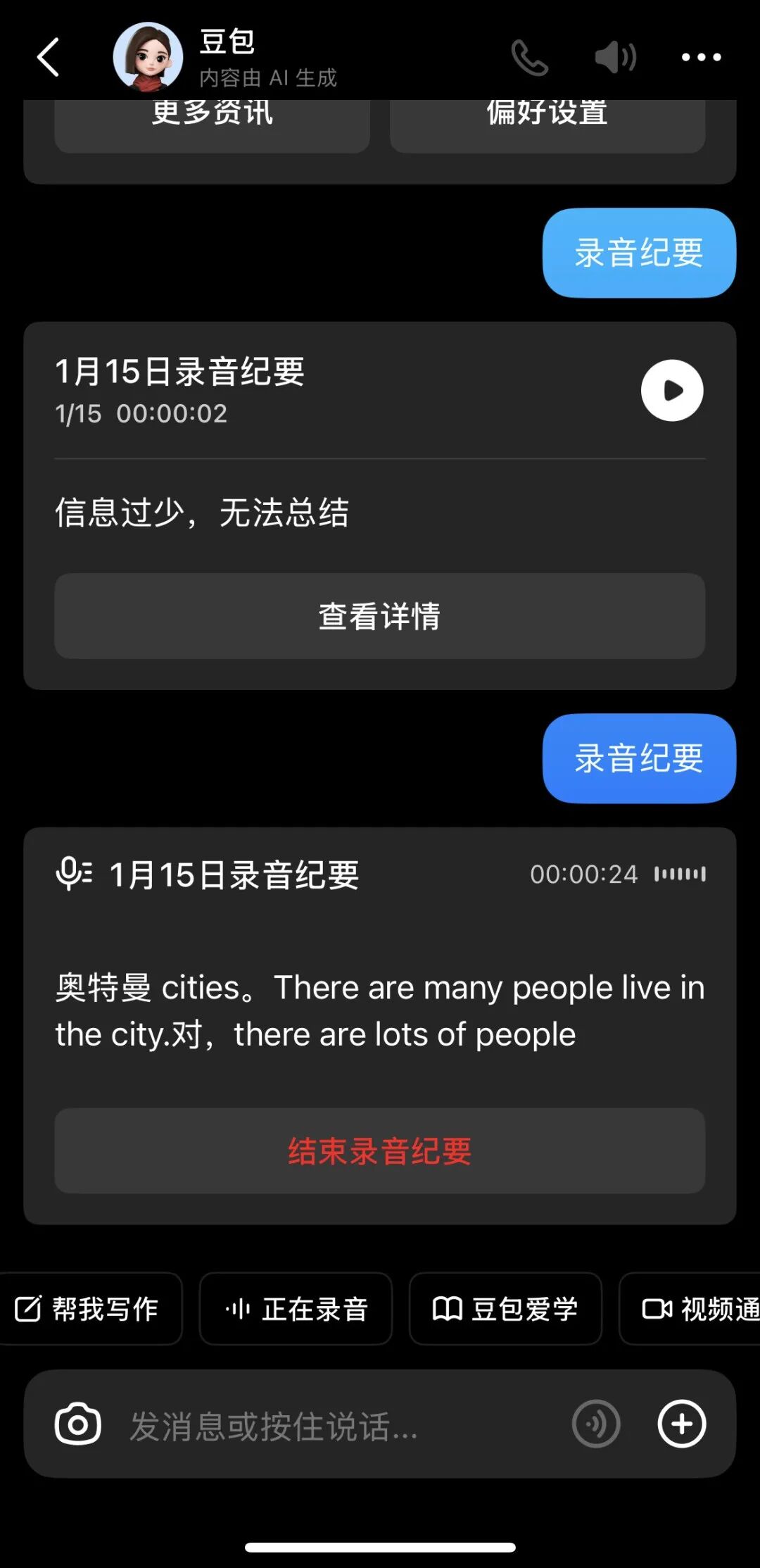Tap the microphone icon on the recording card
Screen dimensions: 760x1568
pyautogui.click(x=74, y=873)
